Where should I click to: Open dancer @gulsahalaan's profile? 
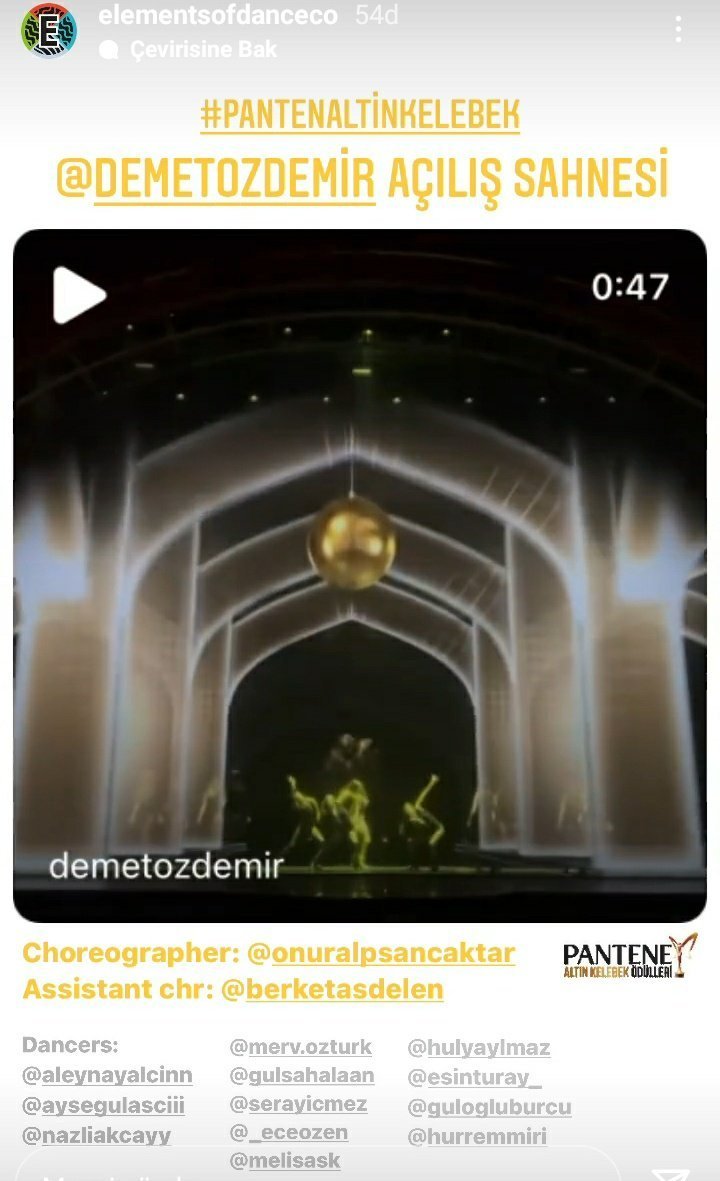pyautogui.click(x=302, y=1076)
